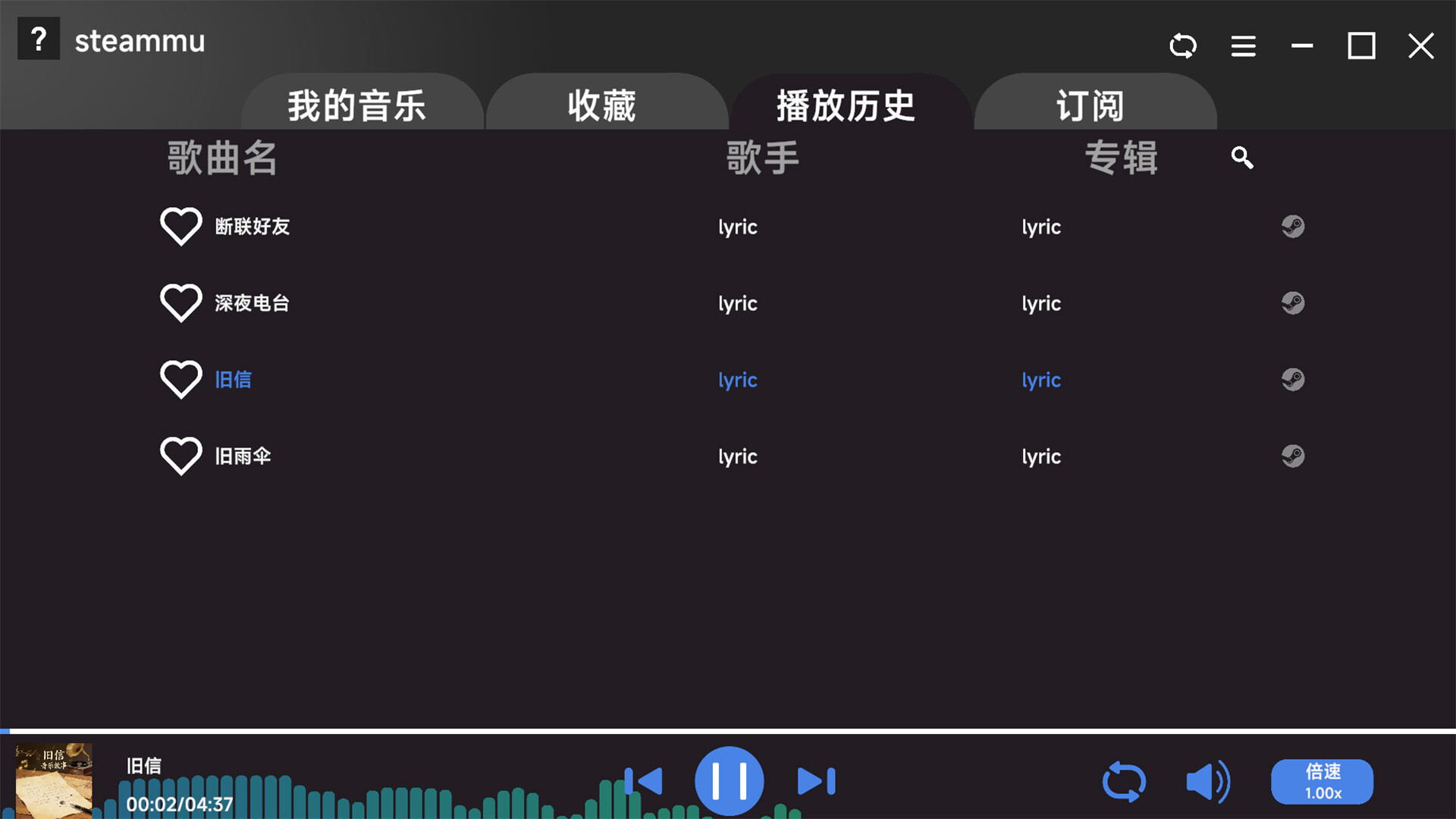Open the hamburger menu
This screenshot has height=819, width=1456.
(1243, 46)
